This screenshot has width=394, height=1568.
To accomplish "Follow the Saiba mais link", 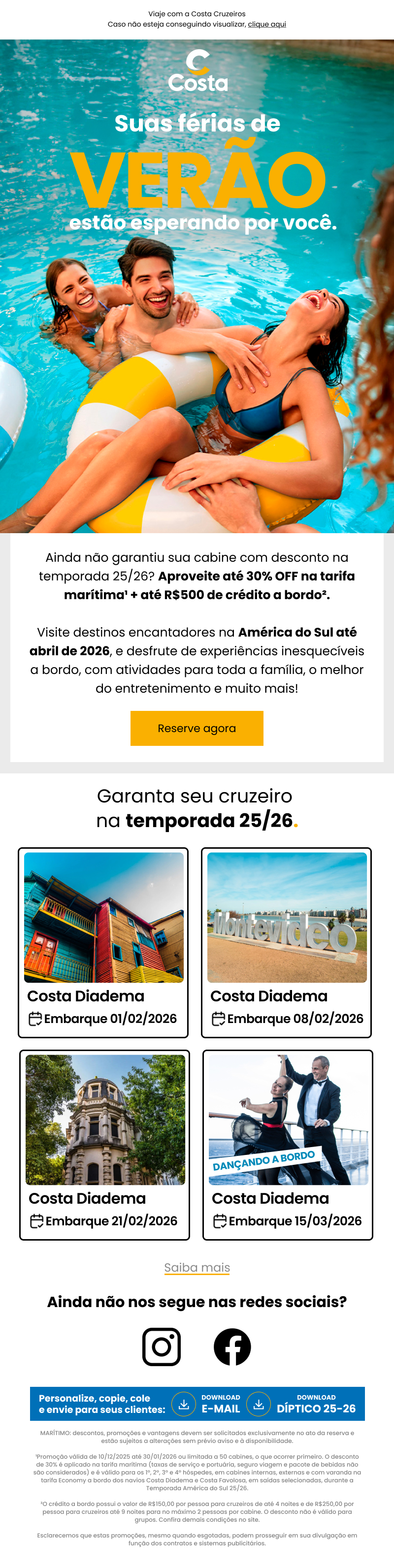I will point(197,1267).
